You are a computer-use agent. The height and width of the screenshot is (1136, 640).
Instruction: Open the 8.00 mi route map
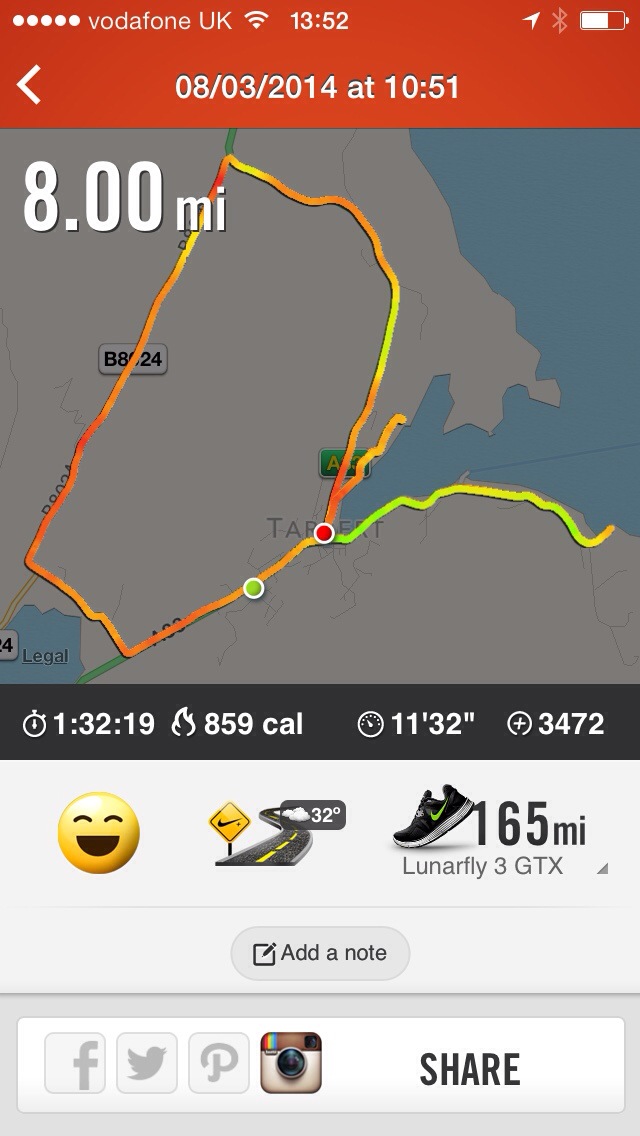320,400
